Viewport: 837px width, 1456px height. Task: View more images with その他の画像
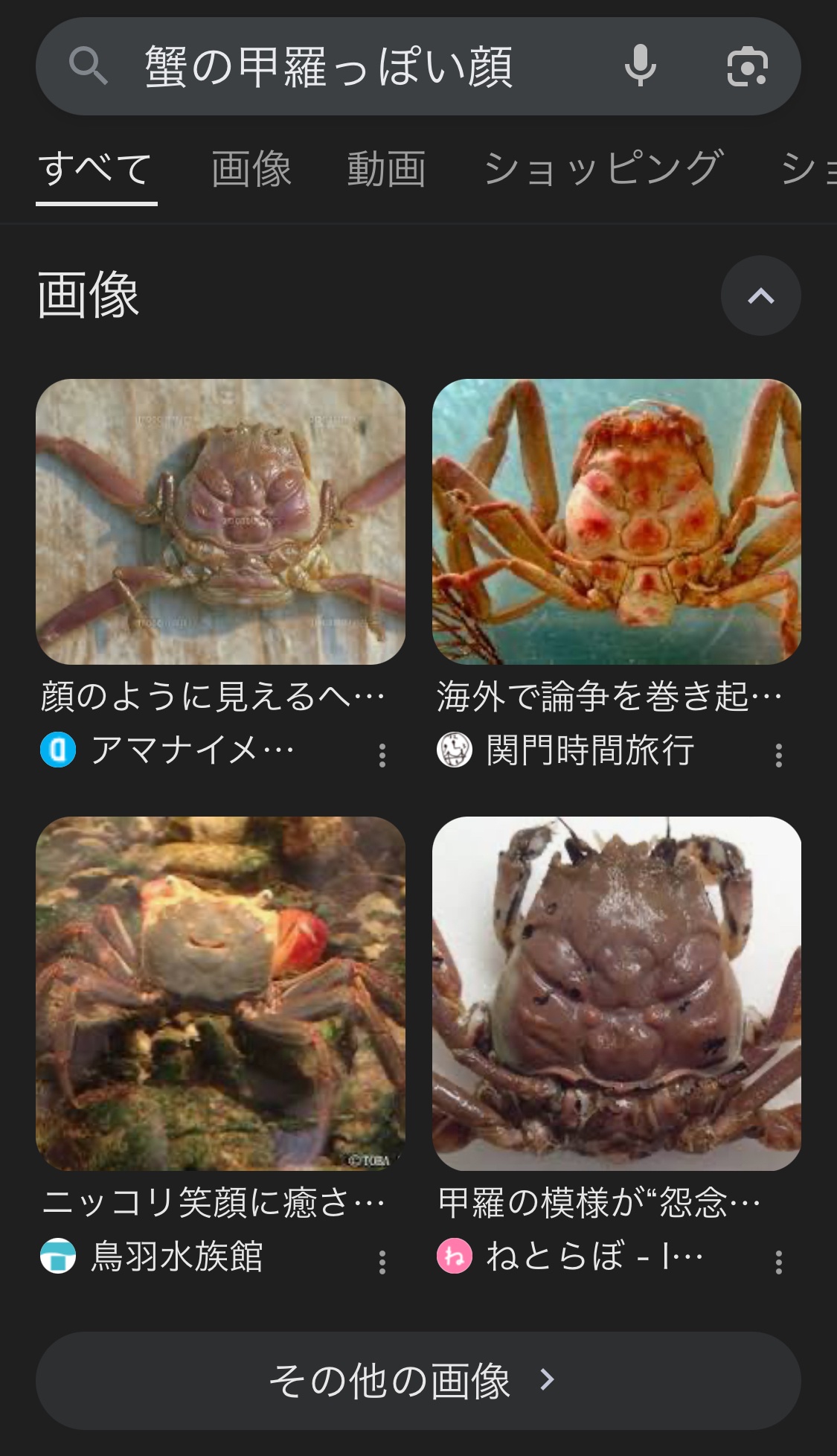[418, 1381]
